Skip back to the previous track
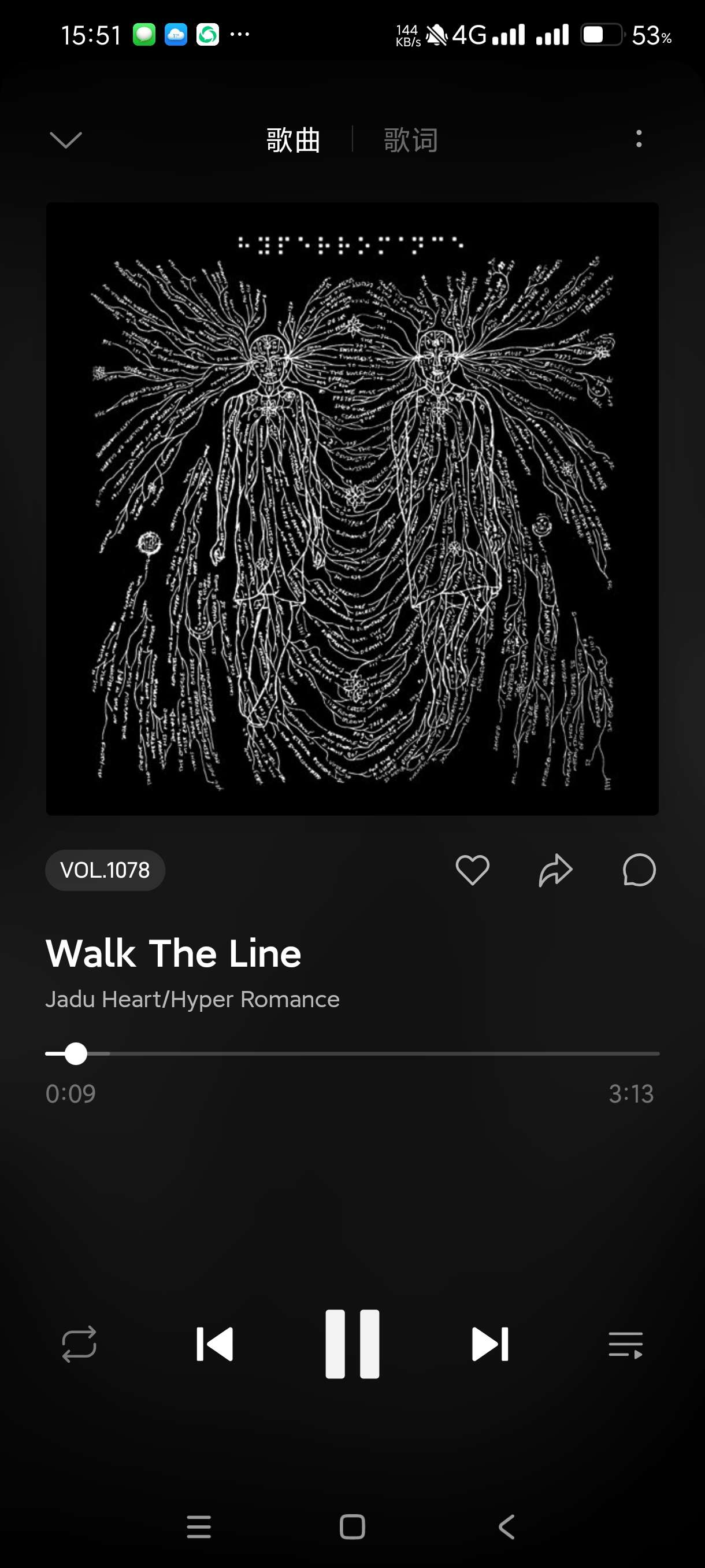 (x=215, y=1344)
